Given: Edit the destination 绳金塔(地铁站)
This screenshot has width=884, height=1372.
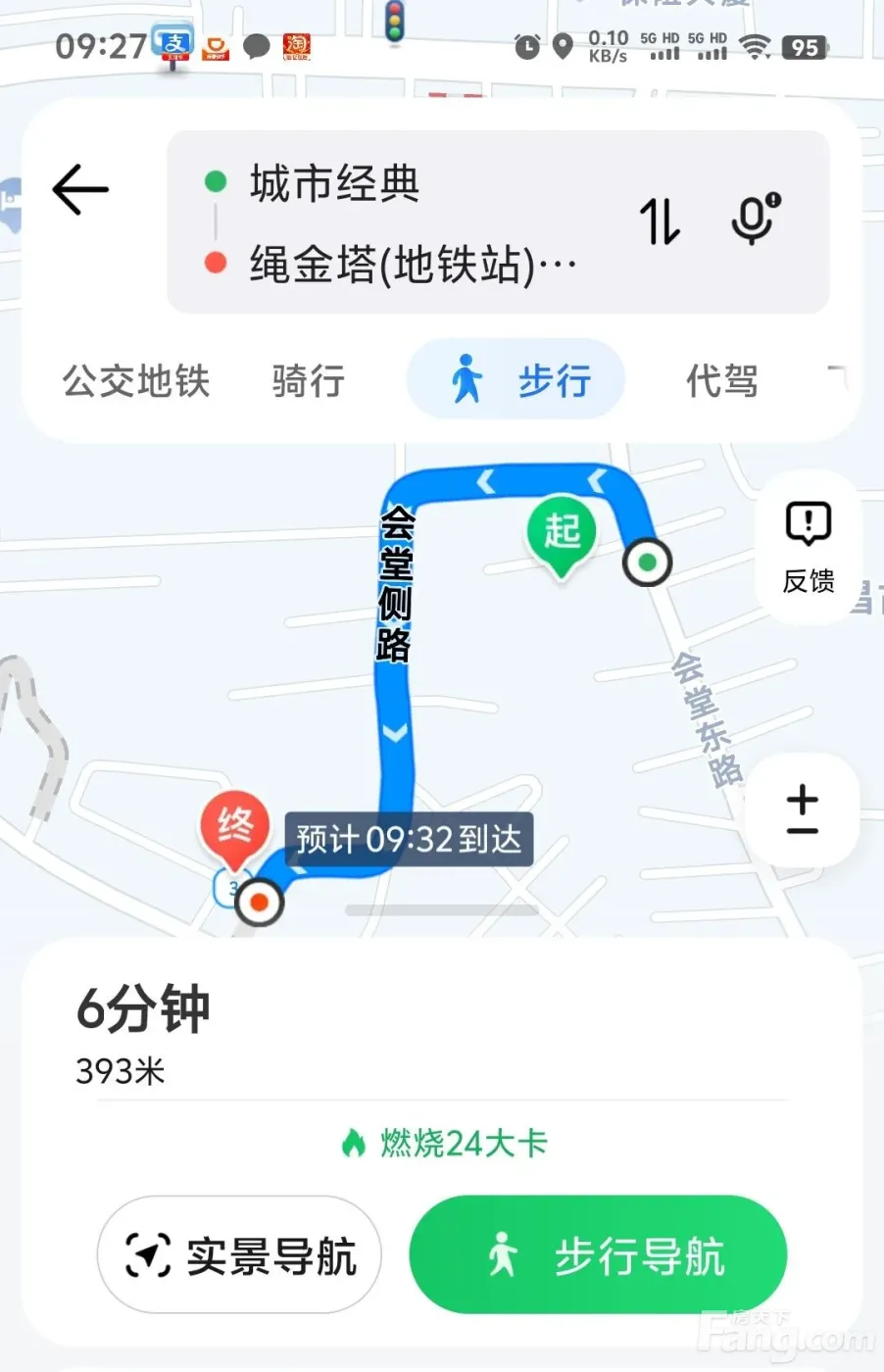Looking at the screenshot, I should [x=412, y=265].
